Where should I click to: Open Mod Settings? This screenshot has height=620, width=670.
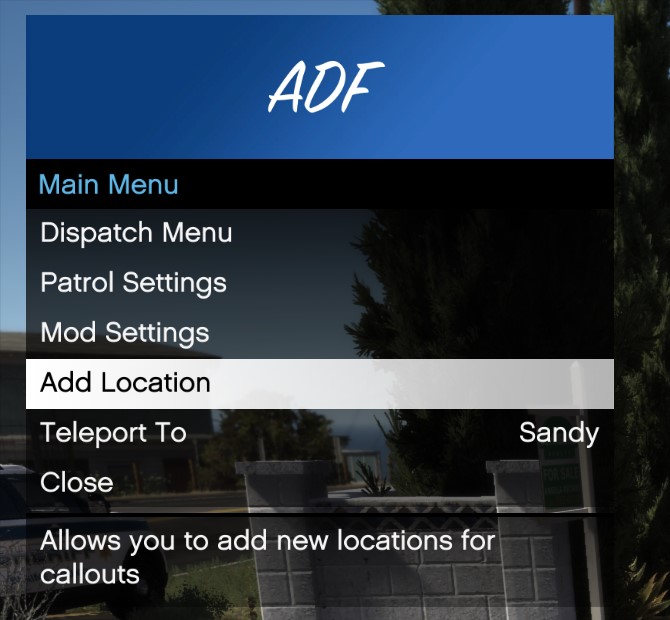coord(125,333)
